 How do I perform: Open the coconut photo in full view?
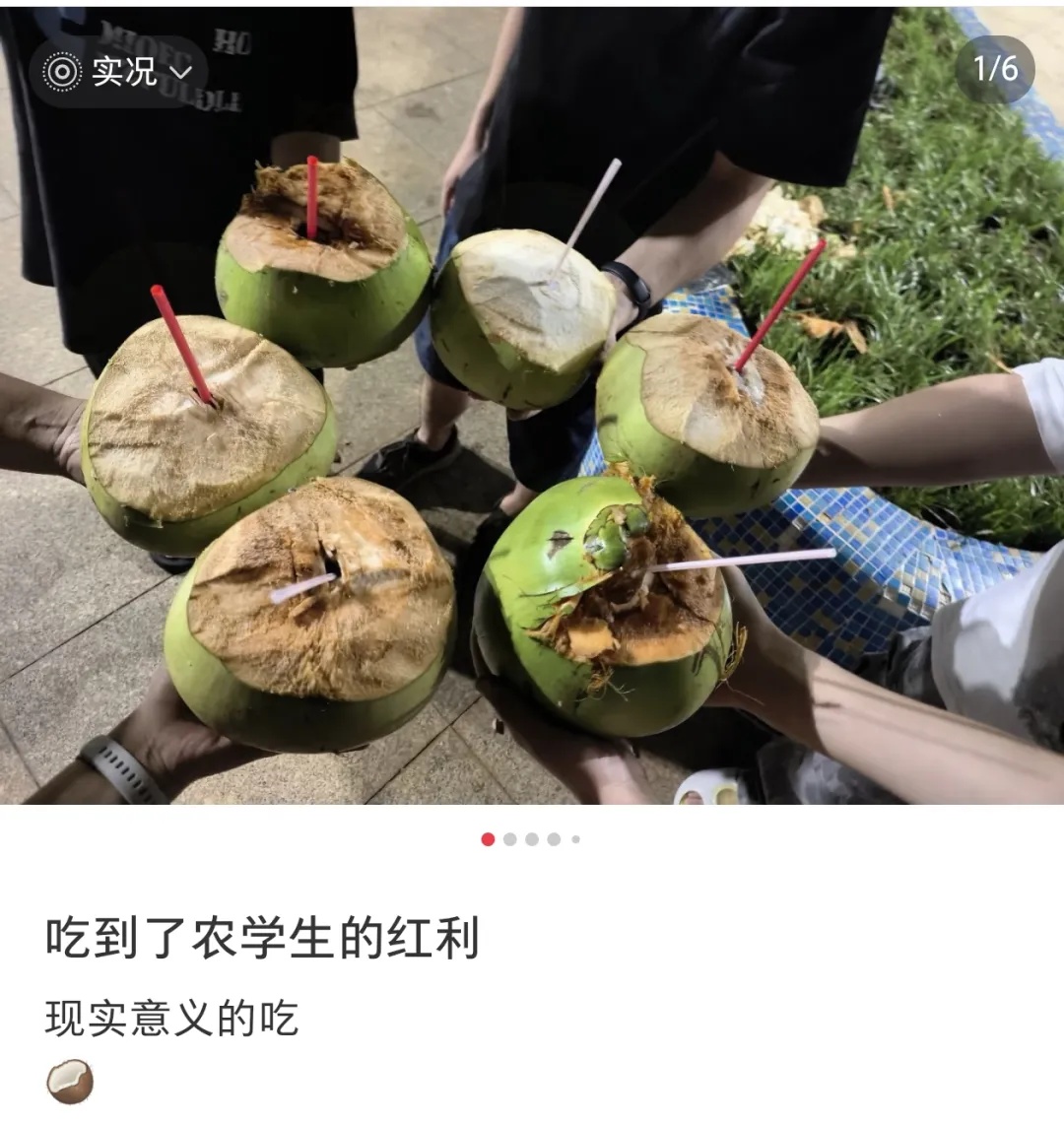click(x=532, y=405)
